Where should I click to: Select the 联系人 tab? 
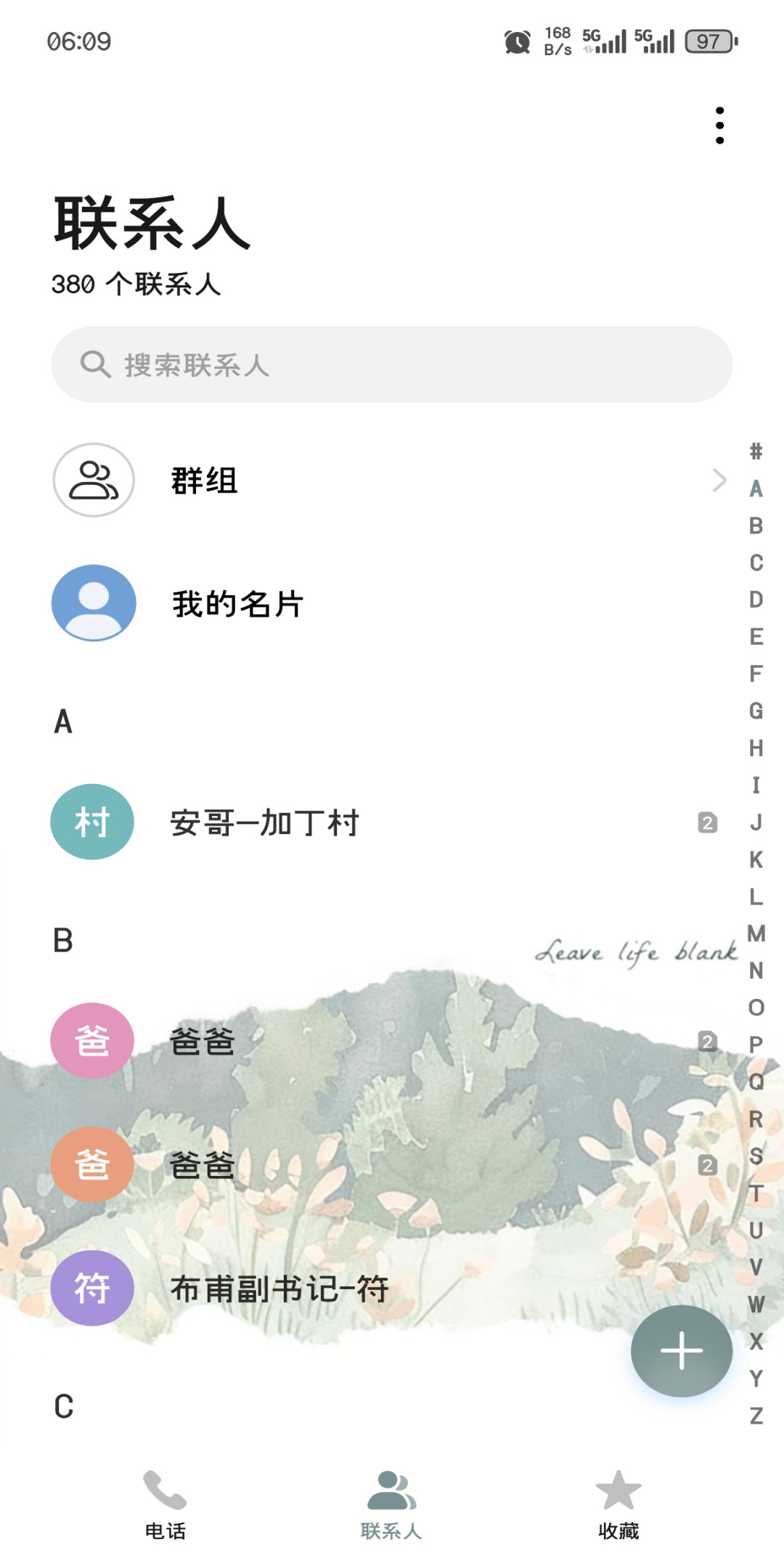click(392, 1504)
